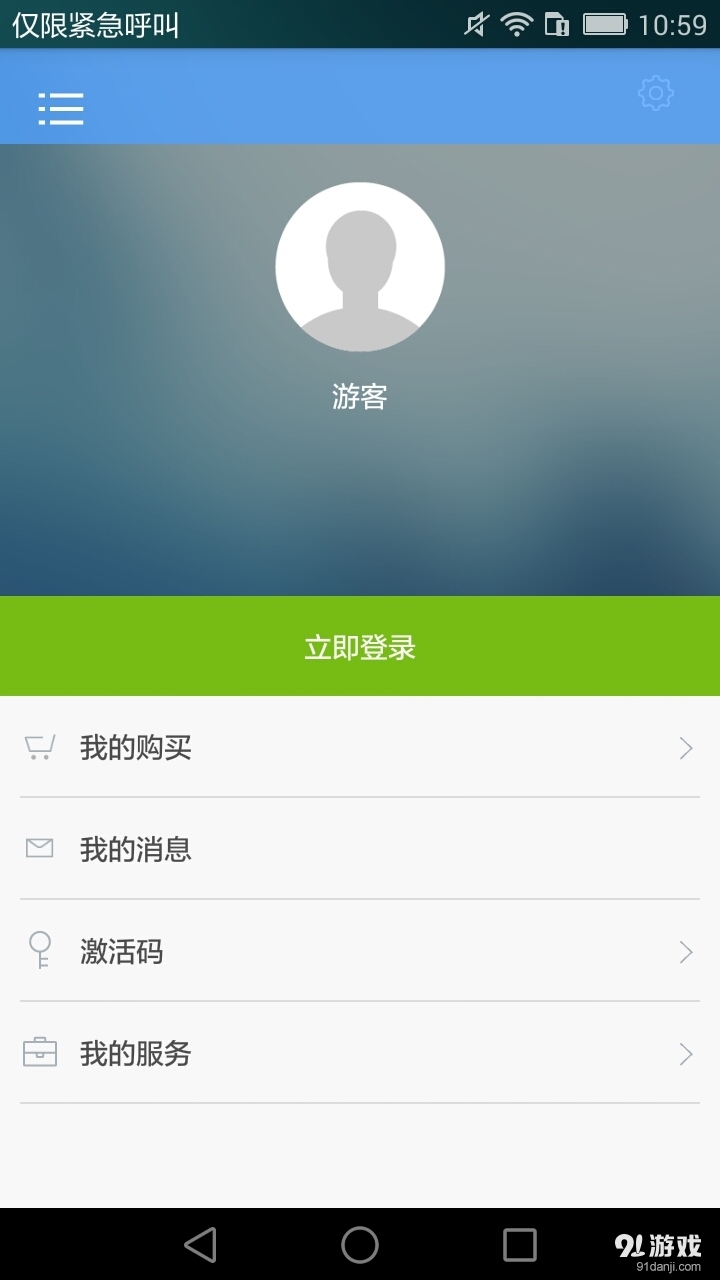
Task: Expand 我的购买 via its right chevron
Action: [x=686, y=747]
